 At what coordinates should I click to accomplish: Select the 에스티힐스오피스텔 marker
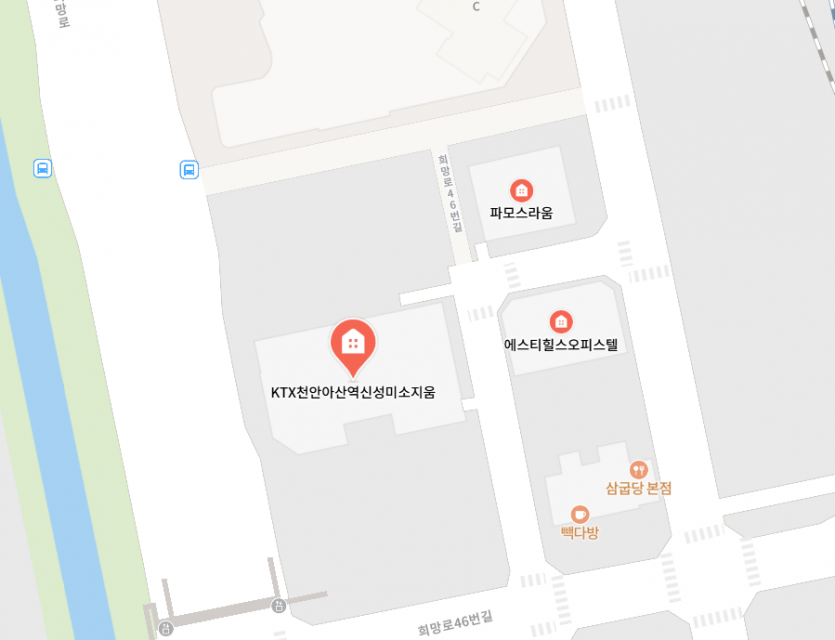(561, 322)
